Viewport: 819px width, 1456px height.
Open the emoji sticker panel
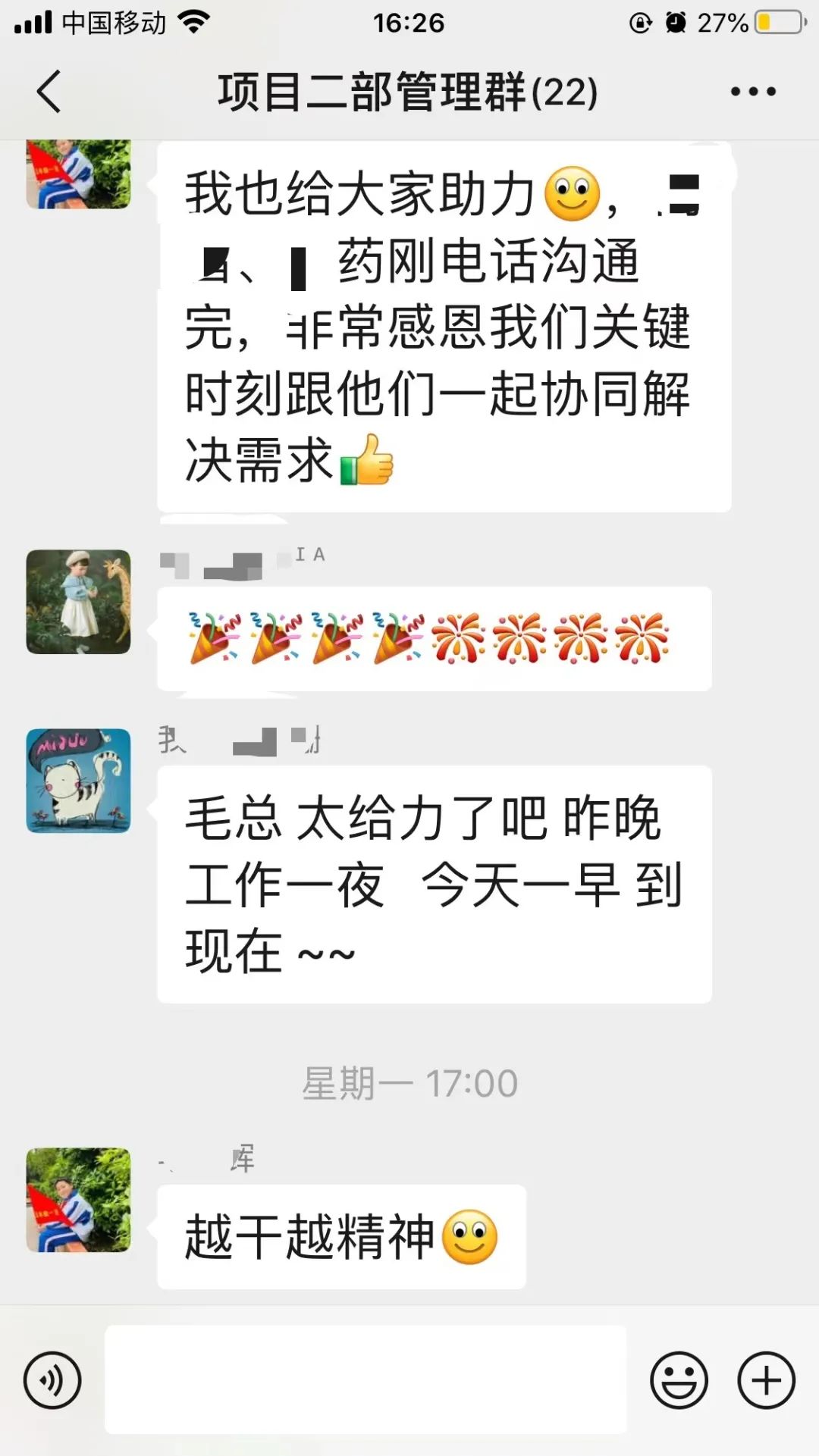tap(679, 1379)
